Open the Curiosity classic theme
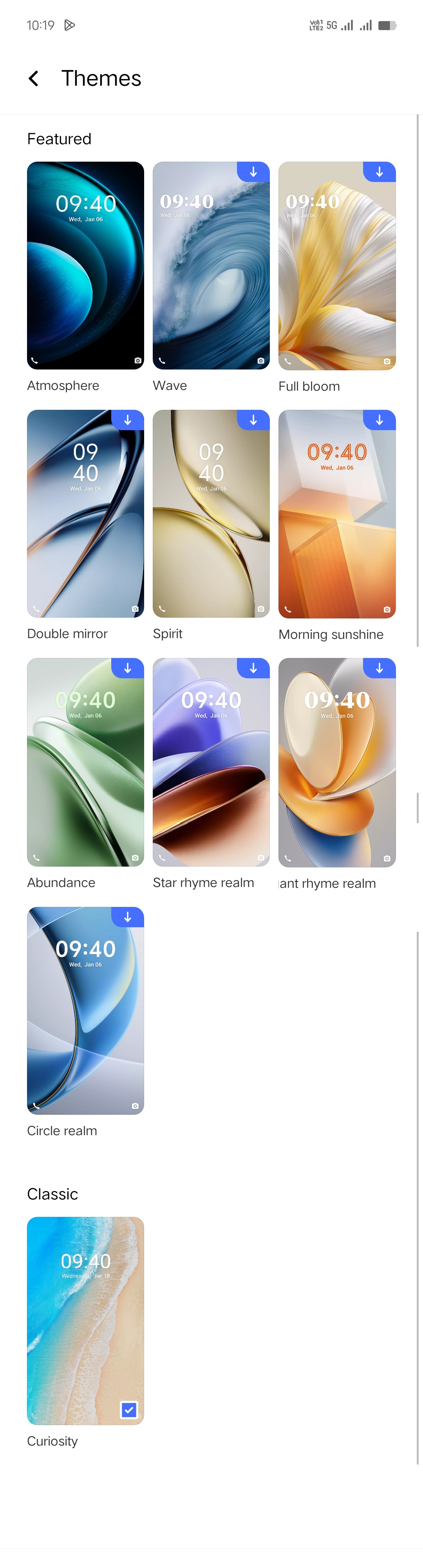This screenshot has width=423, height=1568. coord(85,1320)
